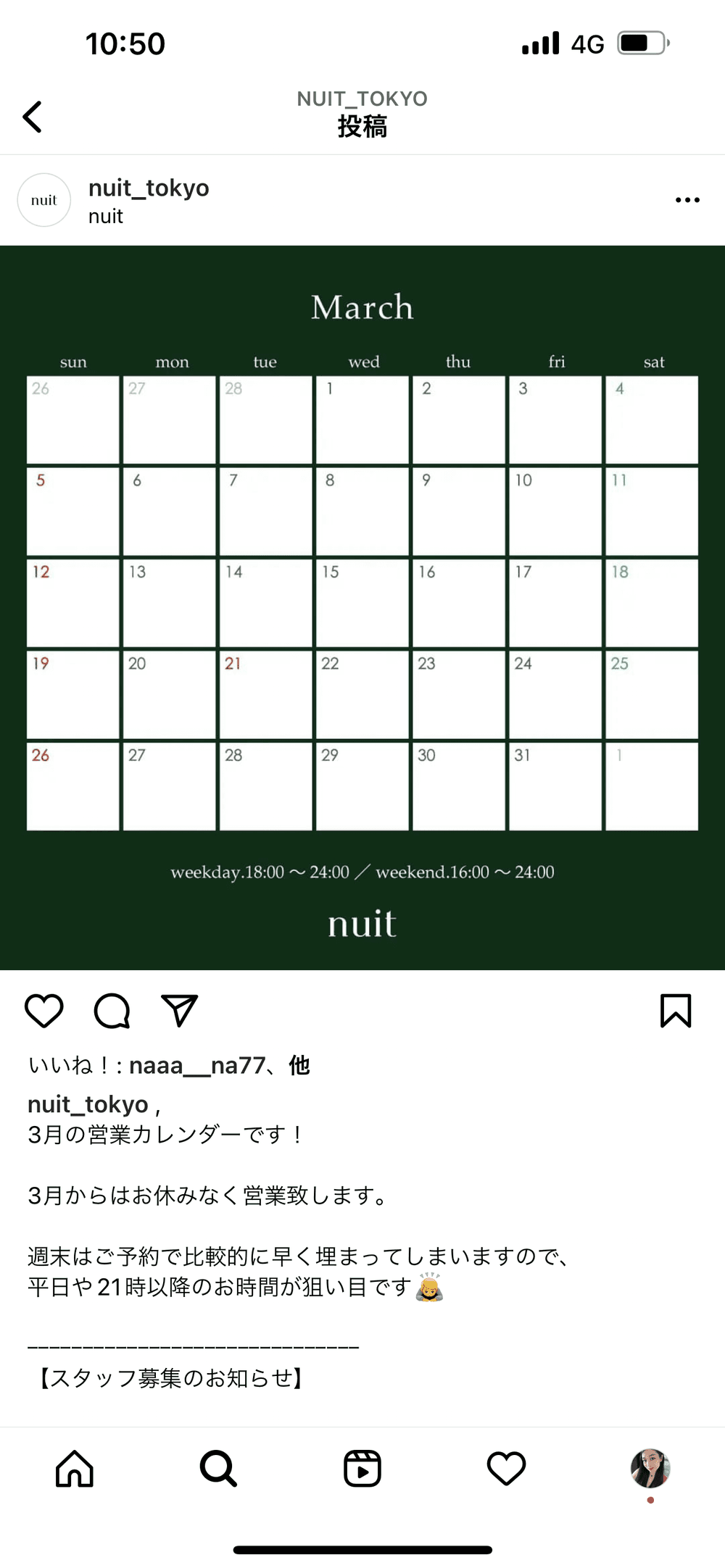This screenshot has height=1568, width=725.
Task: Switch to the Search tab
Action: tap(218, 1469)
